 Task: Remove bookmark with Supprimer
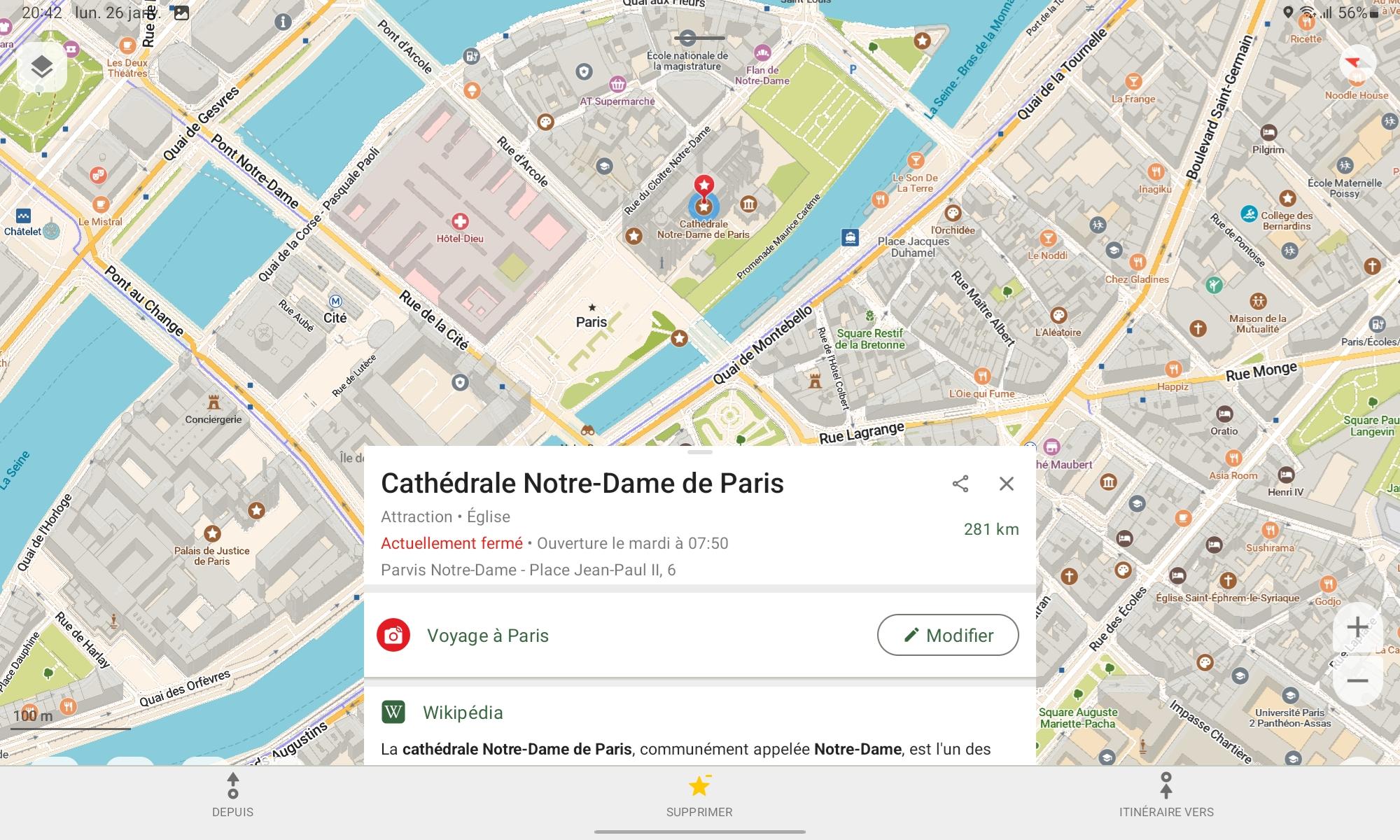tap(699, 796)
